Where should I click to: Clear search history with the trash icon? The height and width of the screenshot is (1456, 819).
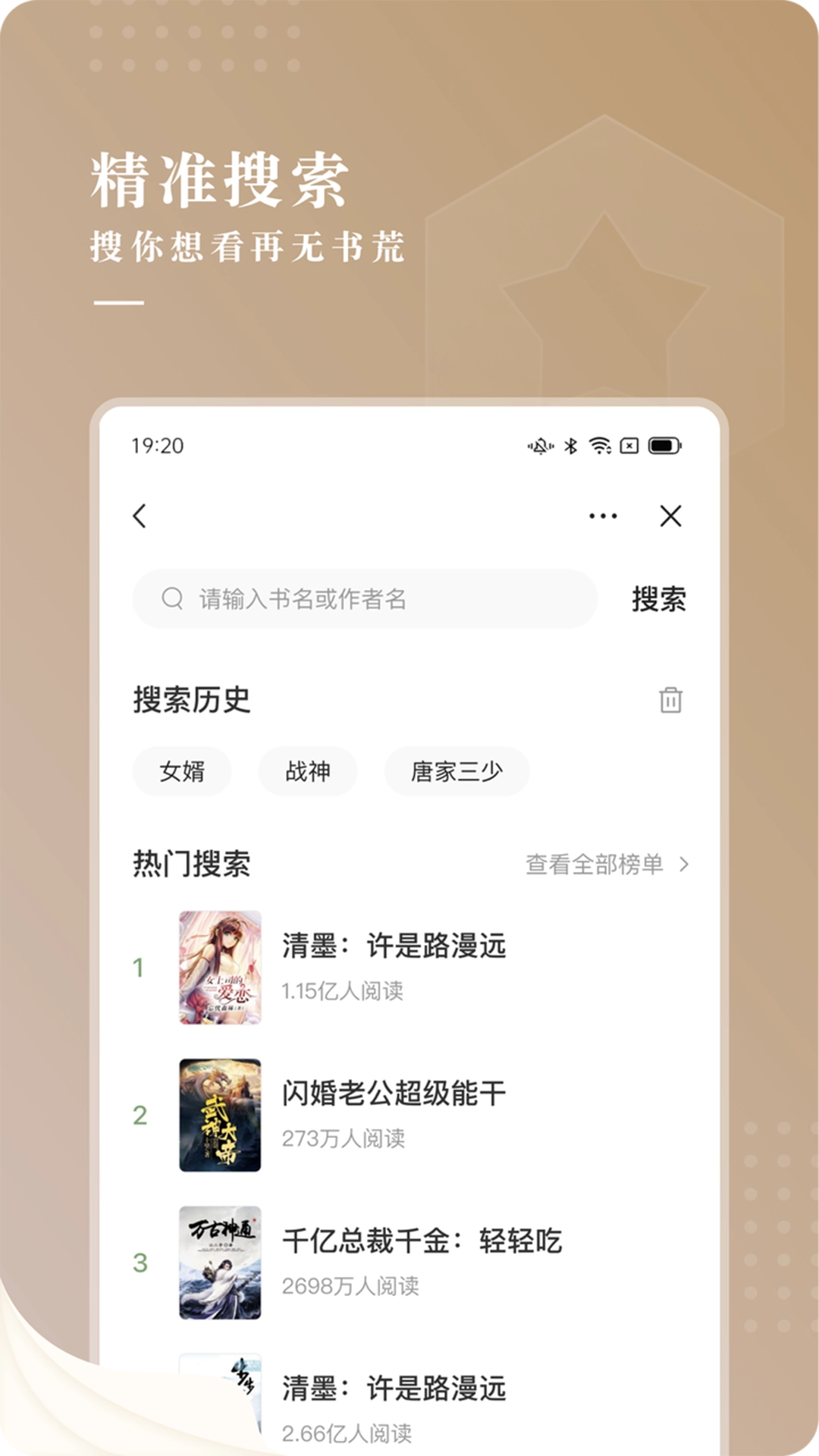pos(671,701)
